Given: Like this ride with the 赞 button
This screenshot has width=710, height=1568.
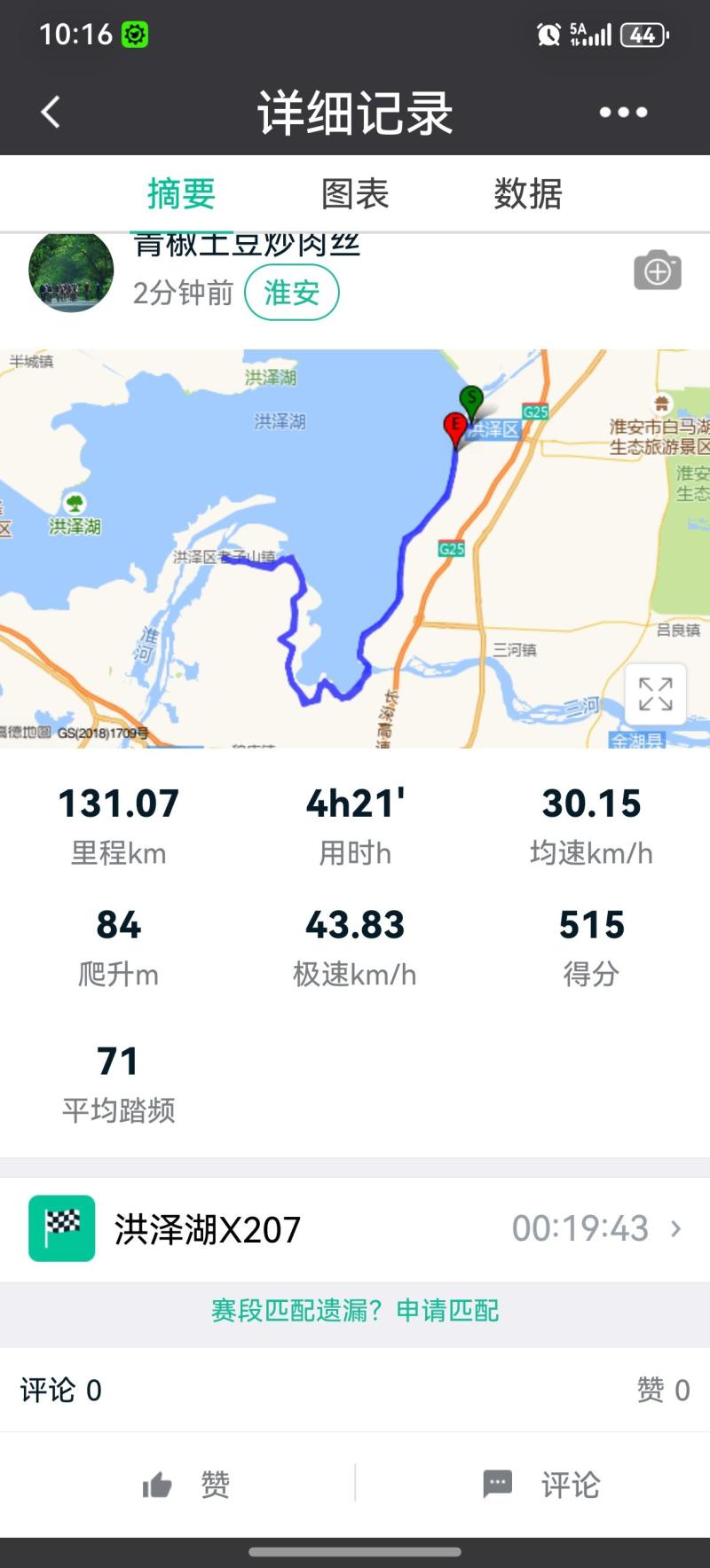Looking at the screenshot, I should pyautogui.click(x=186, y=1484).
